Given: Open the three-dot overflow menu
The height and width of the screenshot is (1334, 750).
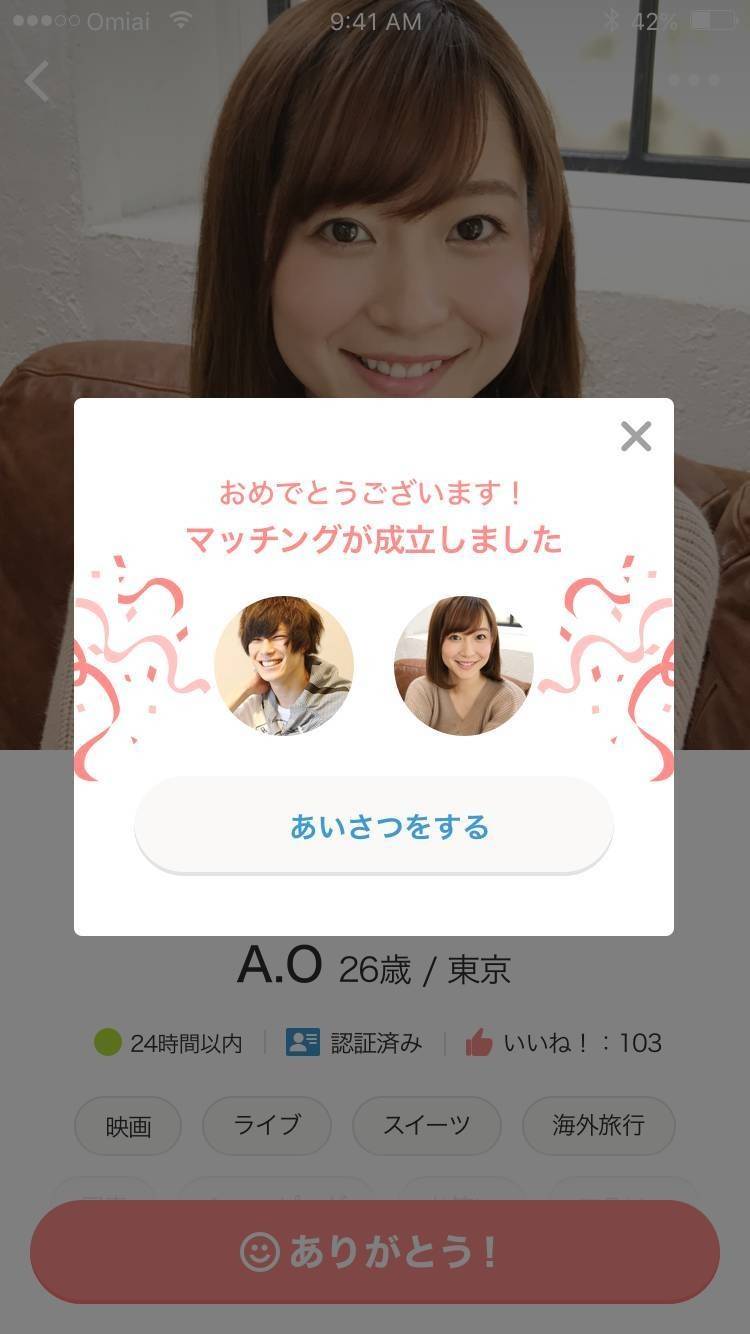Looking at the screenshot, I should click(694, 80).
